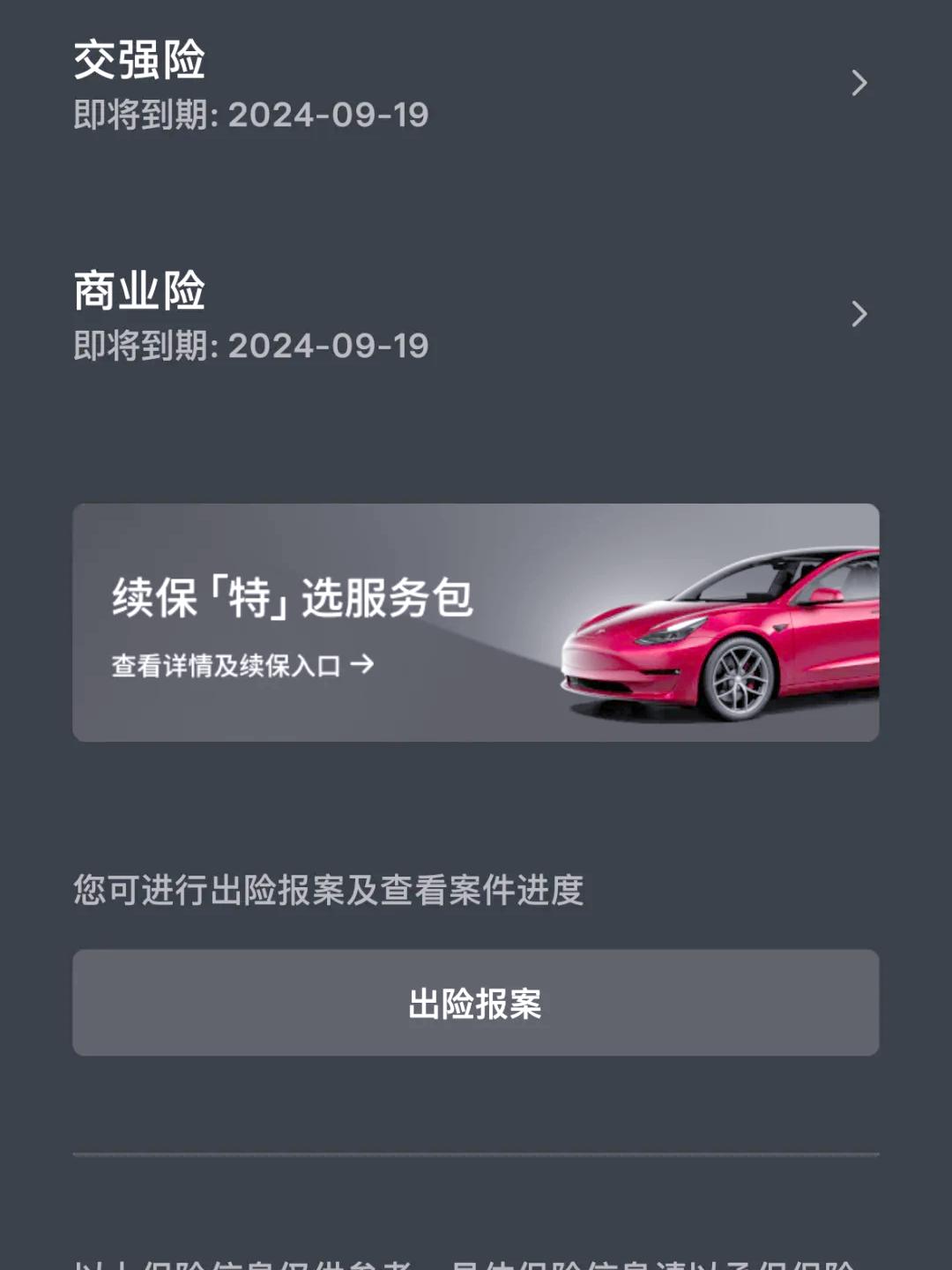This screenshot has width=952, height=1270.
Task: Click the renewal service package banner
Action: 476,622
